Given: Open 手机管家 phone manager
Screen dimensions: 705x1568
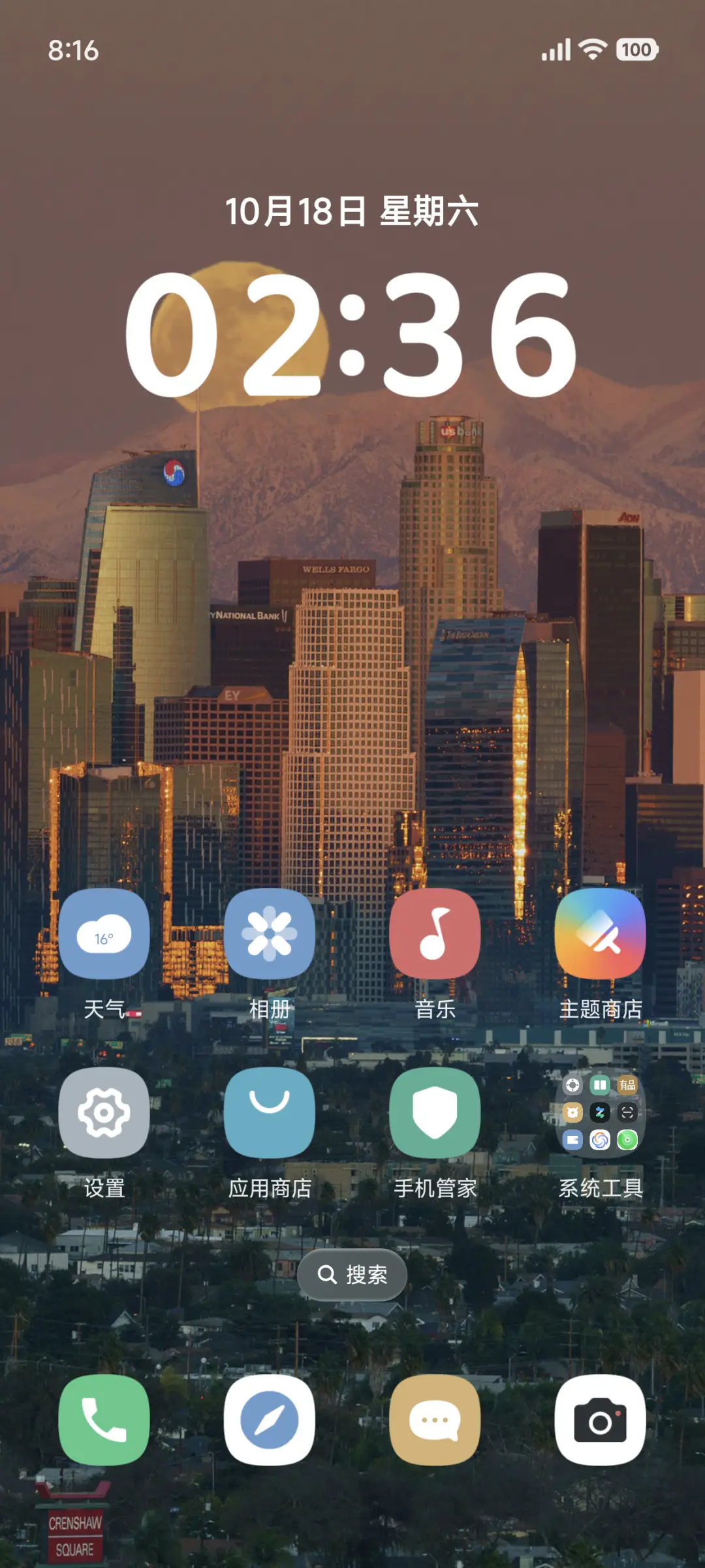Looking at the screenshot, I should (435, 1112).
